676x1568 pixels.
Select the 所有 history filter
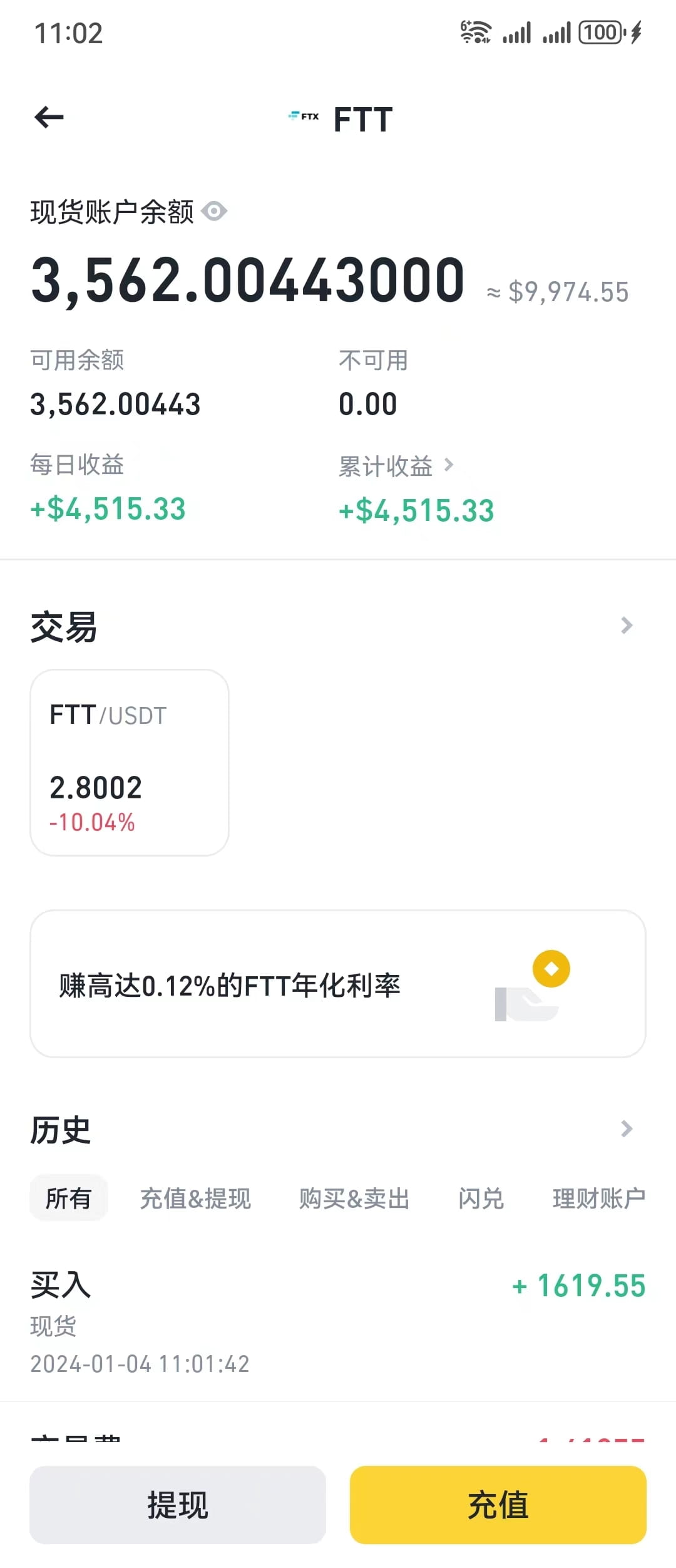click(69, 1198)
